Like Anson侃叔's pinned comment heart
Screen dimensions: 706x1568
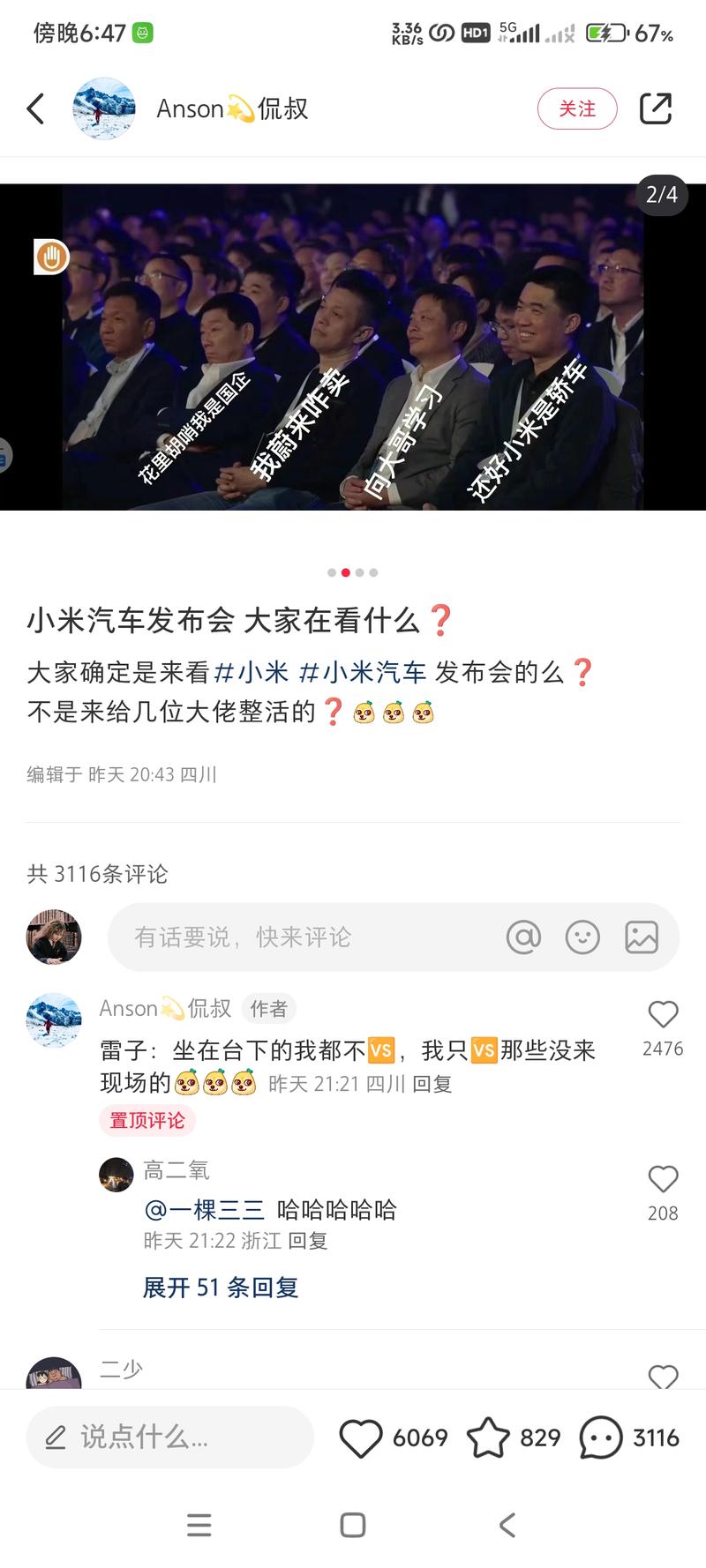tap(663, 1015)
